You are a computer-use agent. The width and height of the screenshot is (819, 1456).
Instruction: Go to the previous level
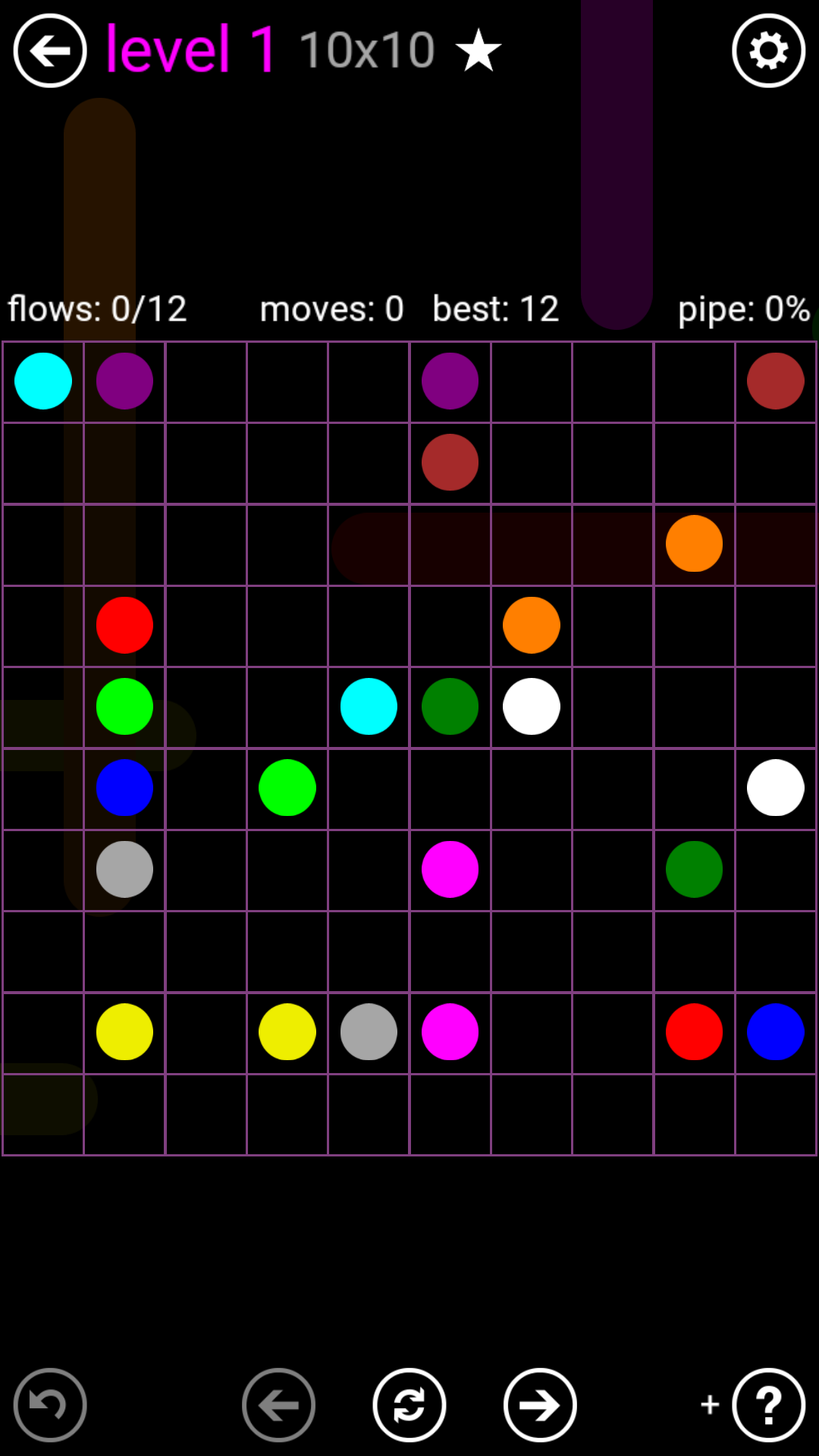pyautogui.click(x=278, y=1405)
